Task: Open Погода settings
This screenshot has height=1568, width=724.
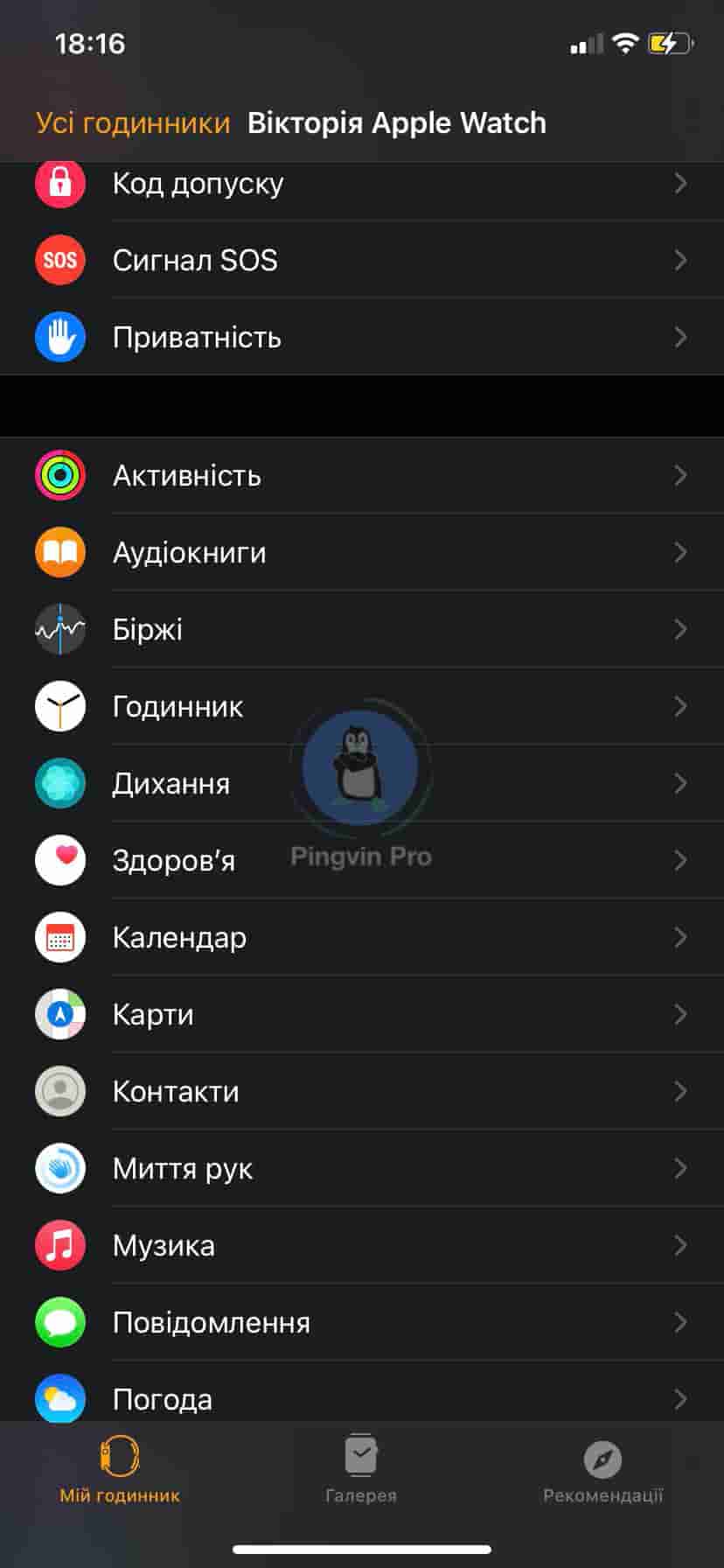Action: click(362, 1398)
